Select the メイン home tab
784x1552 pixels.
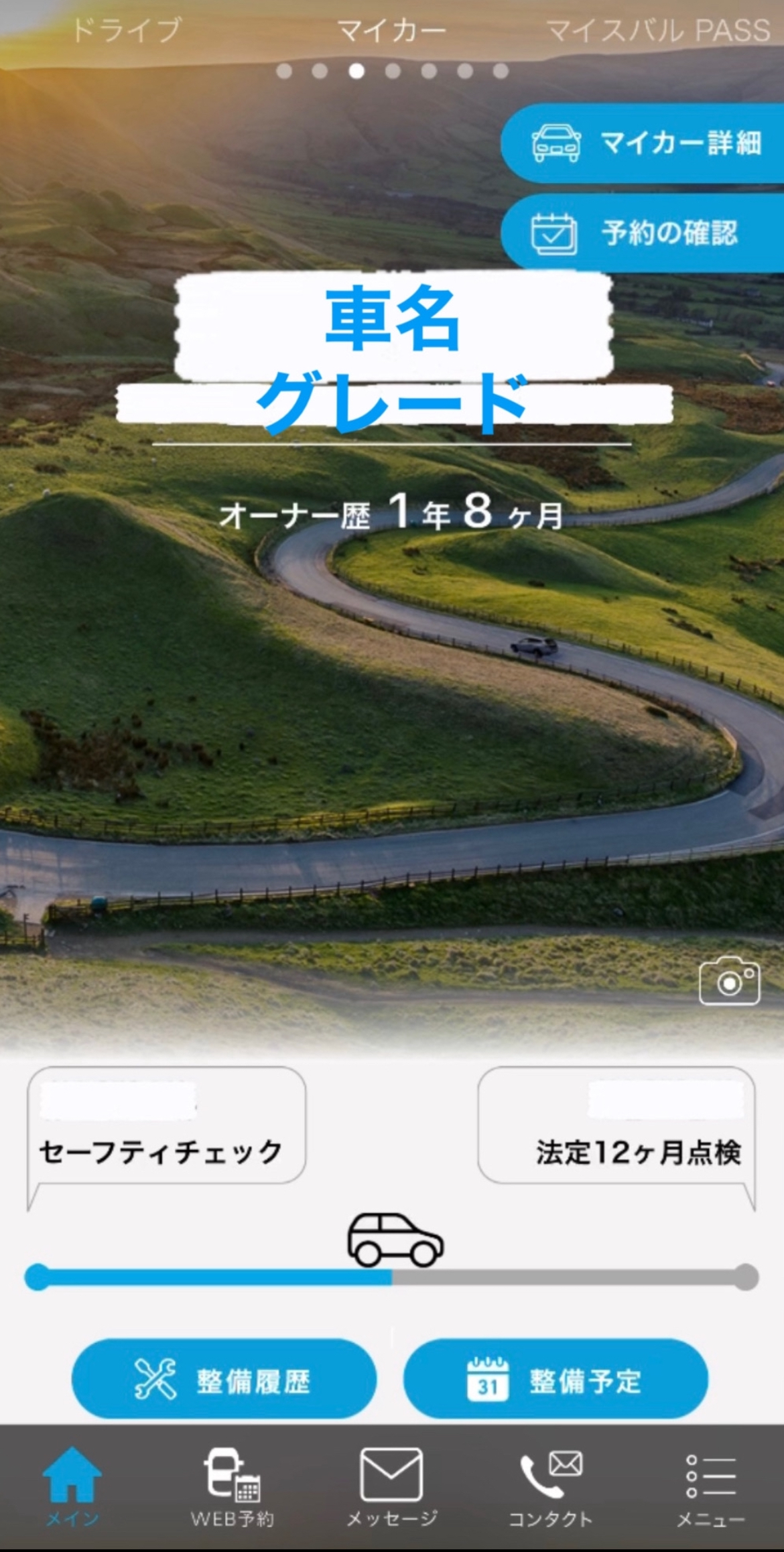click(x=72, y=1486)
